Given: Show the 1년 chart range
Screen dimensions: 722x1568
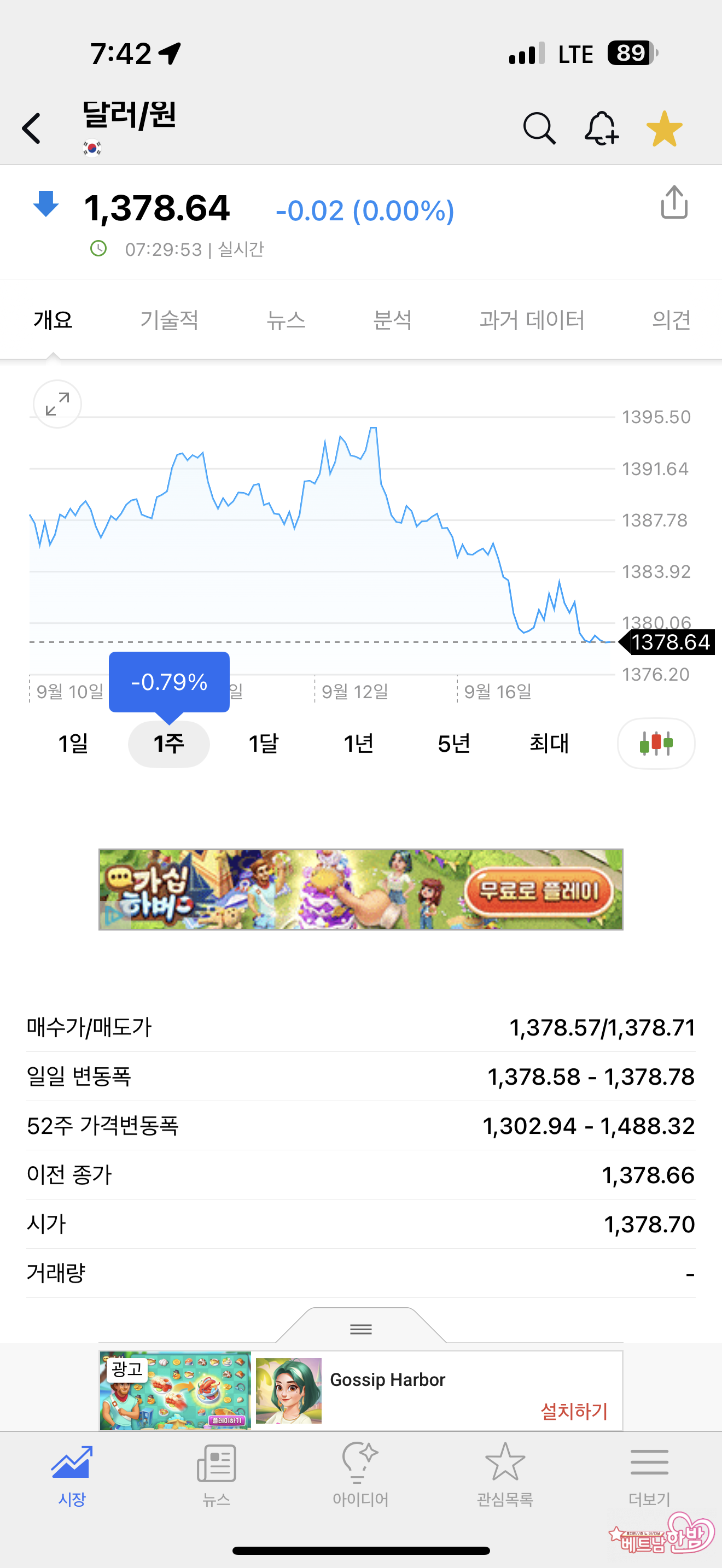Looking at the screenshot, I should tap(359, 744).
